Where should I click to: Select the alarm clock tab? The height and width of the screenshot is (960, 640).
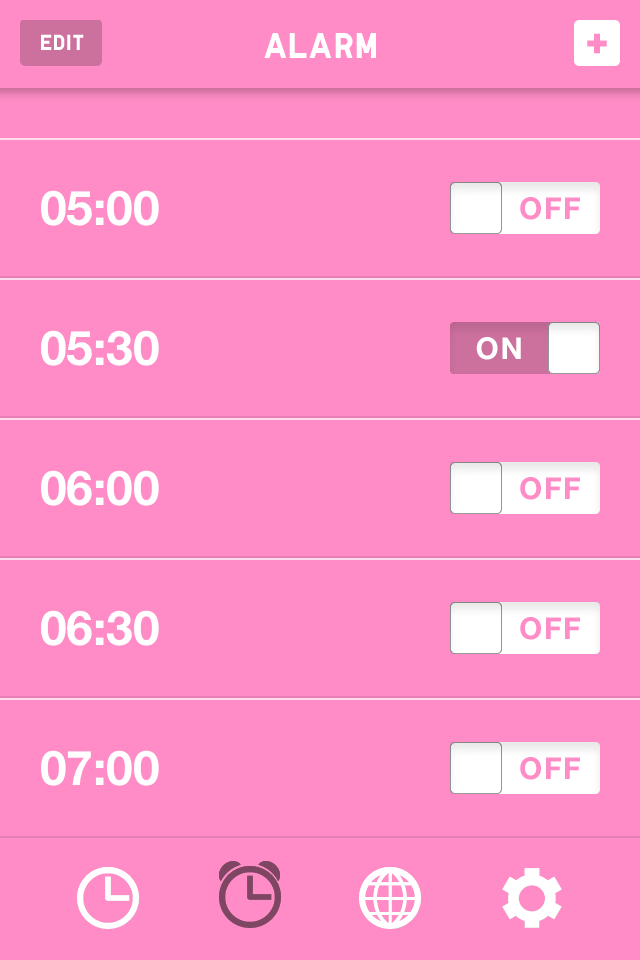pyautogui.click(x=250, y=895)
